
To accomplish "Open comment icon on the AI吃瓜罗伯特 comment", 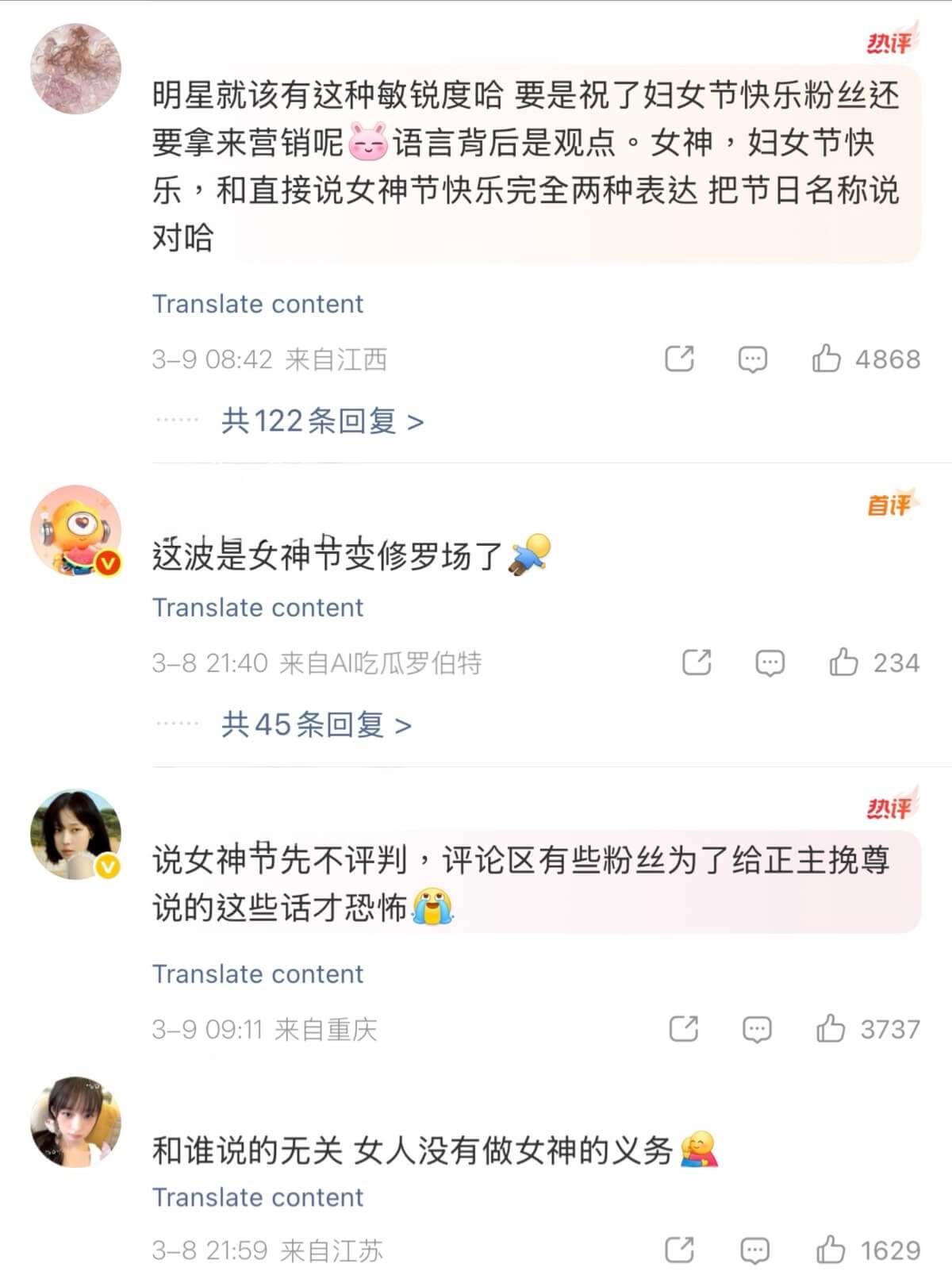I will tap(770, 662).
